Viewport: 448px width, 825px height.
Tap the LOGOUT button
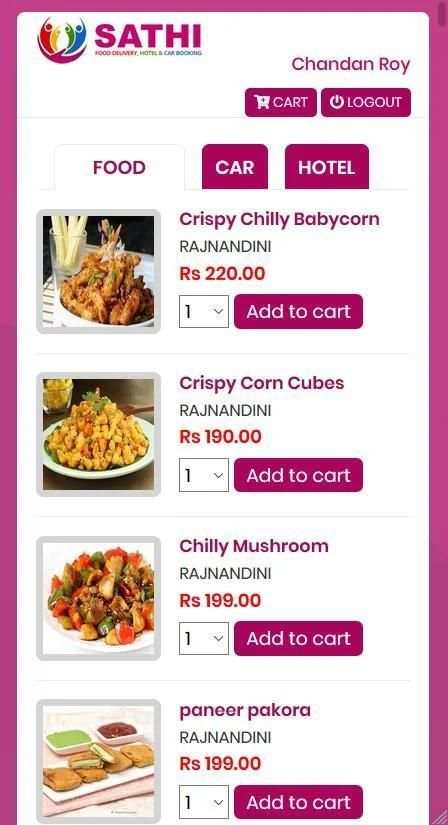click(366, 102)
